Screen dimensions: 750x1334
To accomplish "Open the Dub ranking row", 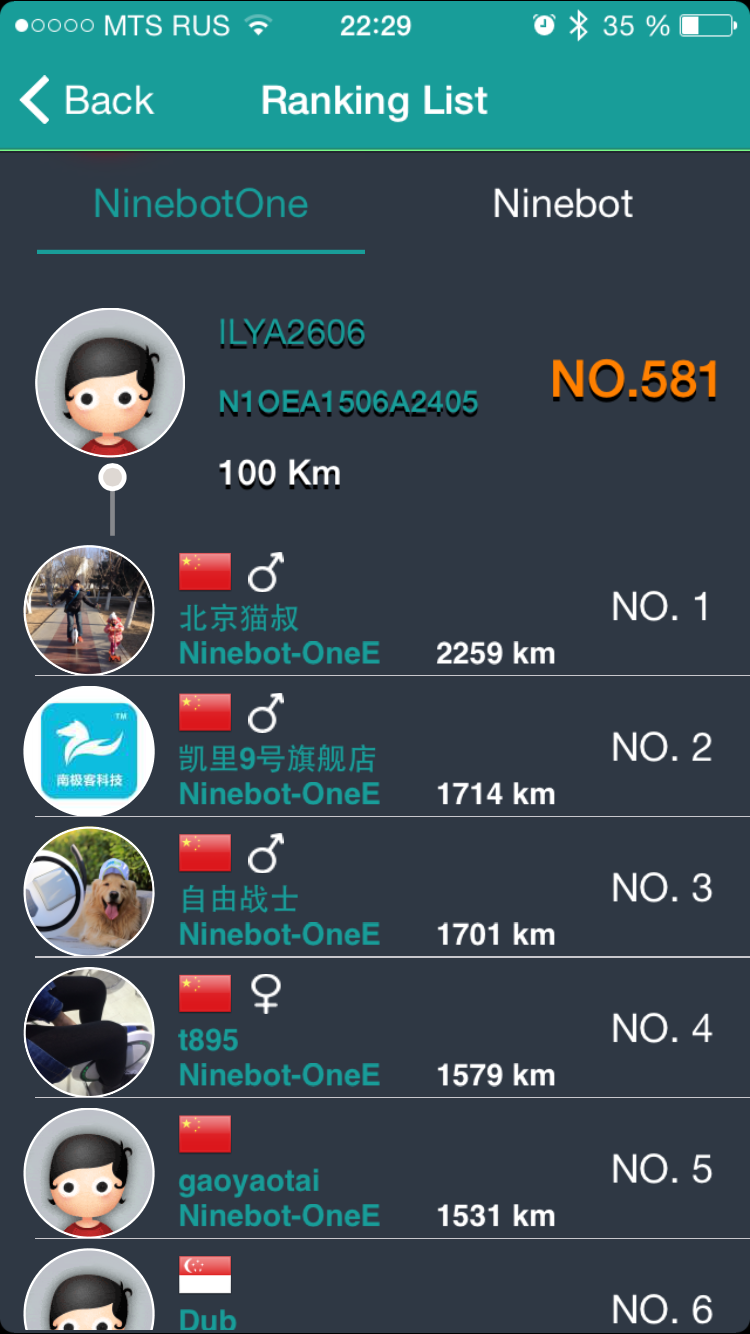I will tap(375, 1288).
